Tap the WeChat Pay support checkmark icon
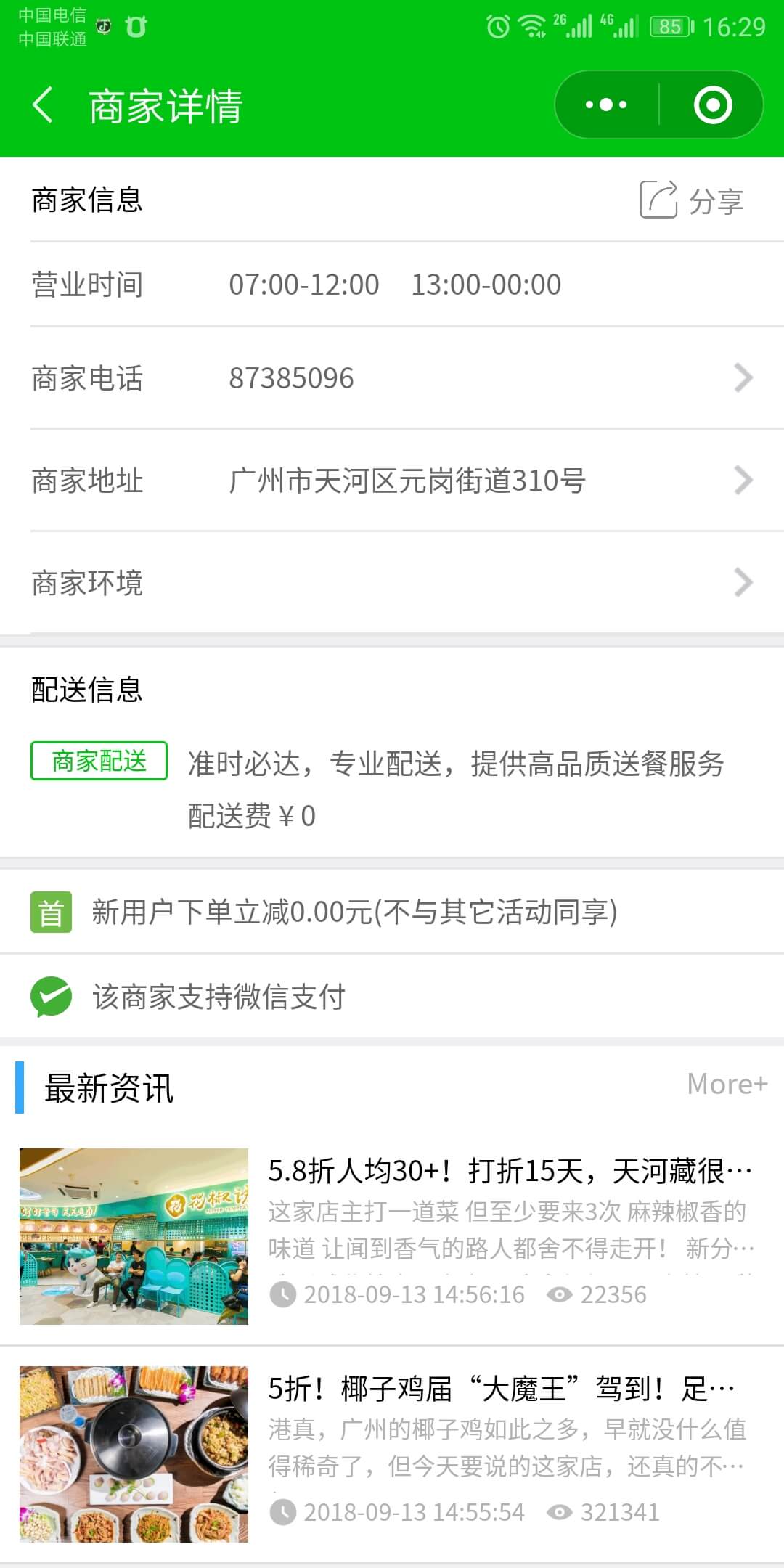784x1568 pixels. click(50, 996)
